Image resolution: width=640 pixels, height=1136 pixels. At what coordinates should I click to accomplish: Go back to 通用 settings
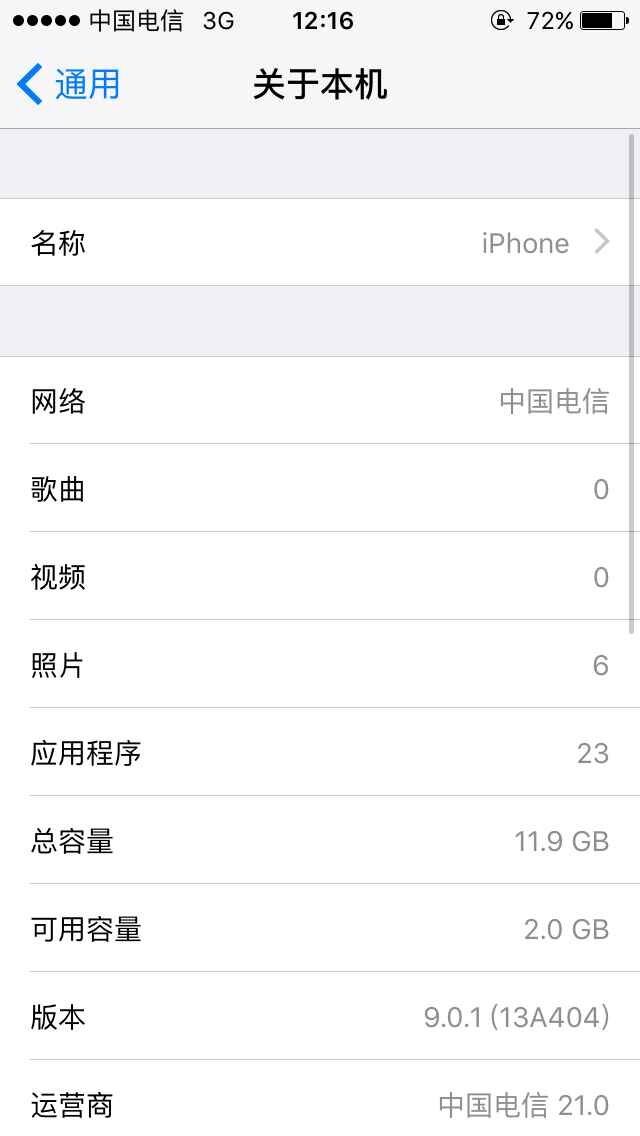pyautogui.click(x=68, y=84)
